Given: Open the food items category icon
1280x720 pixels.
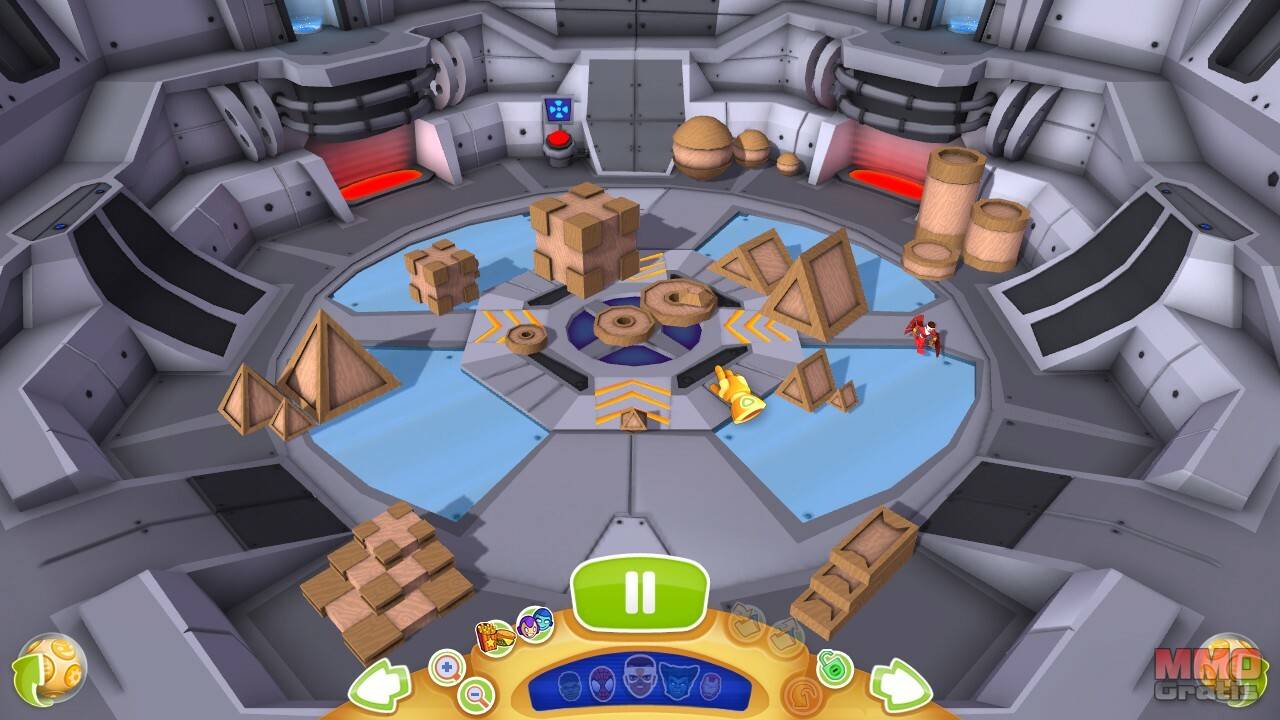Looking at the screenshot, I should click(x=494, y=637).
